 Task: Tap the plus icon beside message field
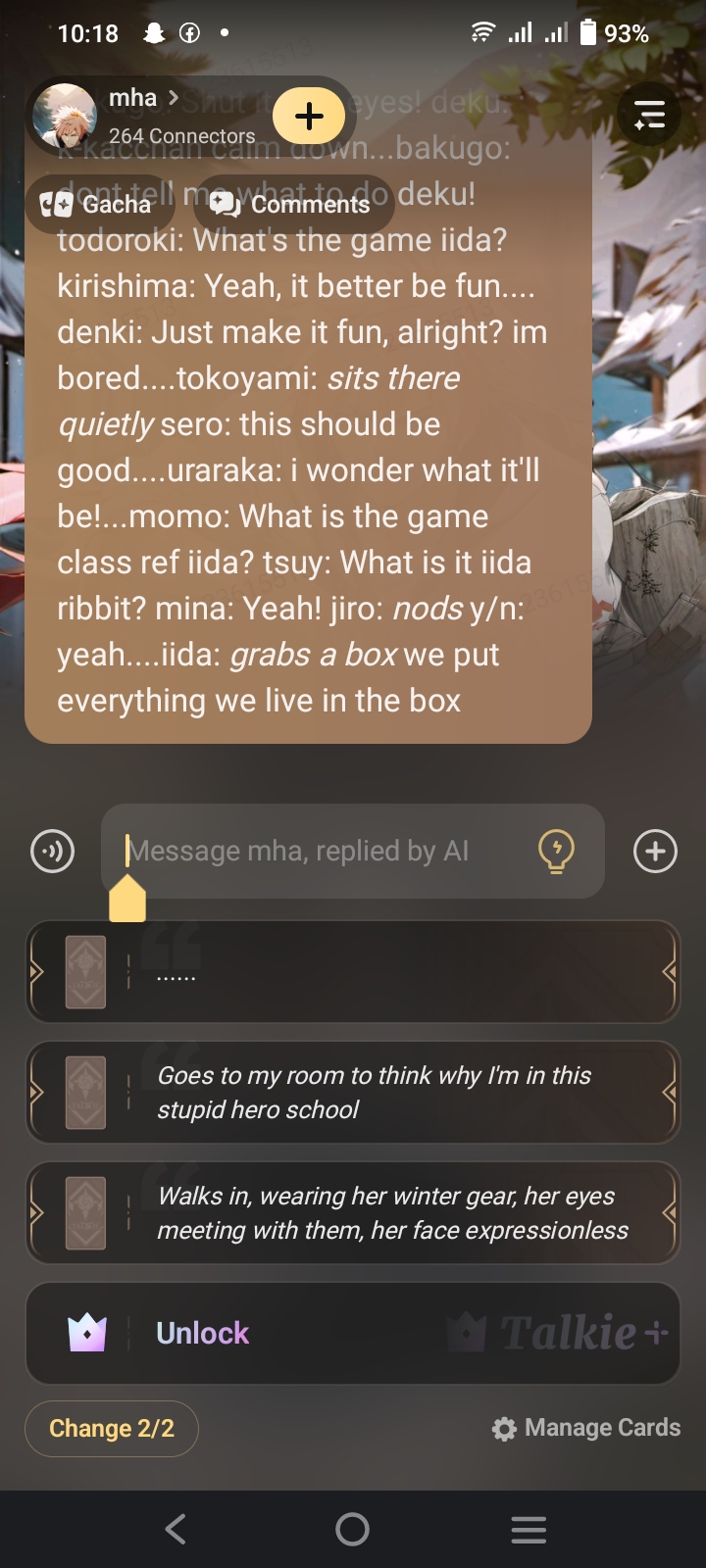[655, 851]
